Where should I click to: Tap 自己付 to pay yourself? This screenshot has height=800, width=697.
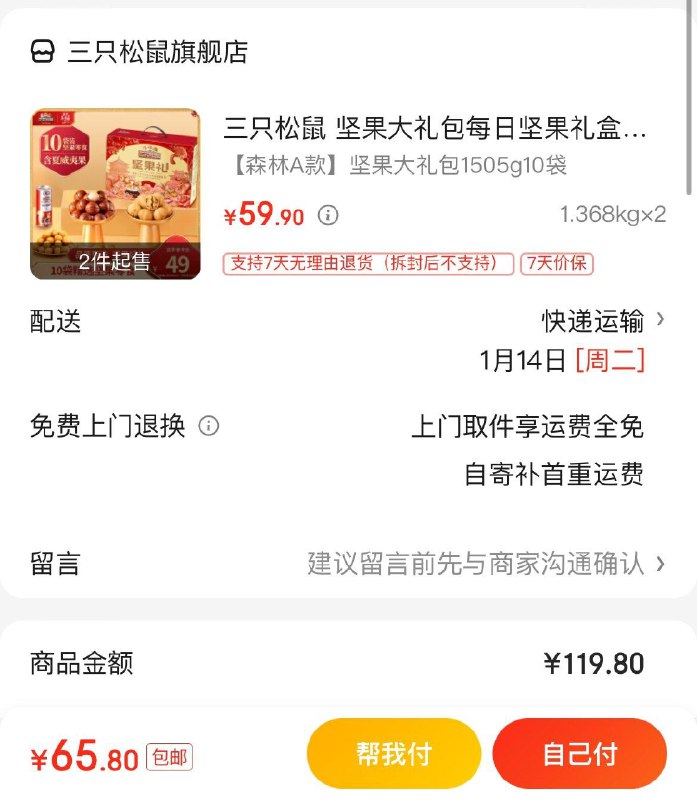580,754
